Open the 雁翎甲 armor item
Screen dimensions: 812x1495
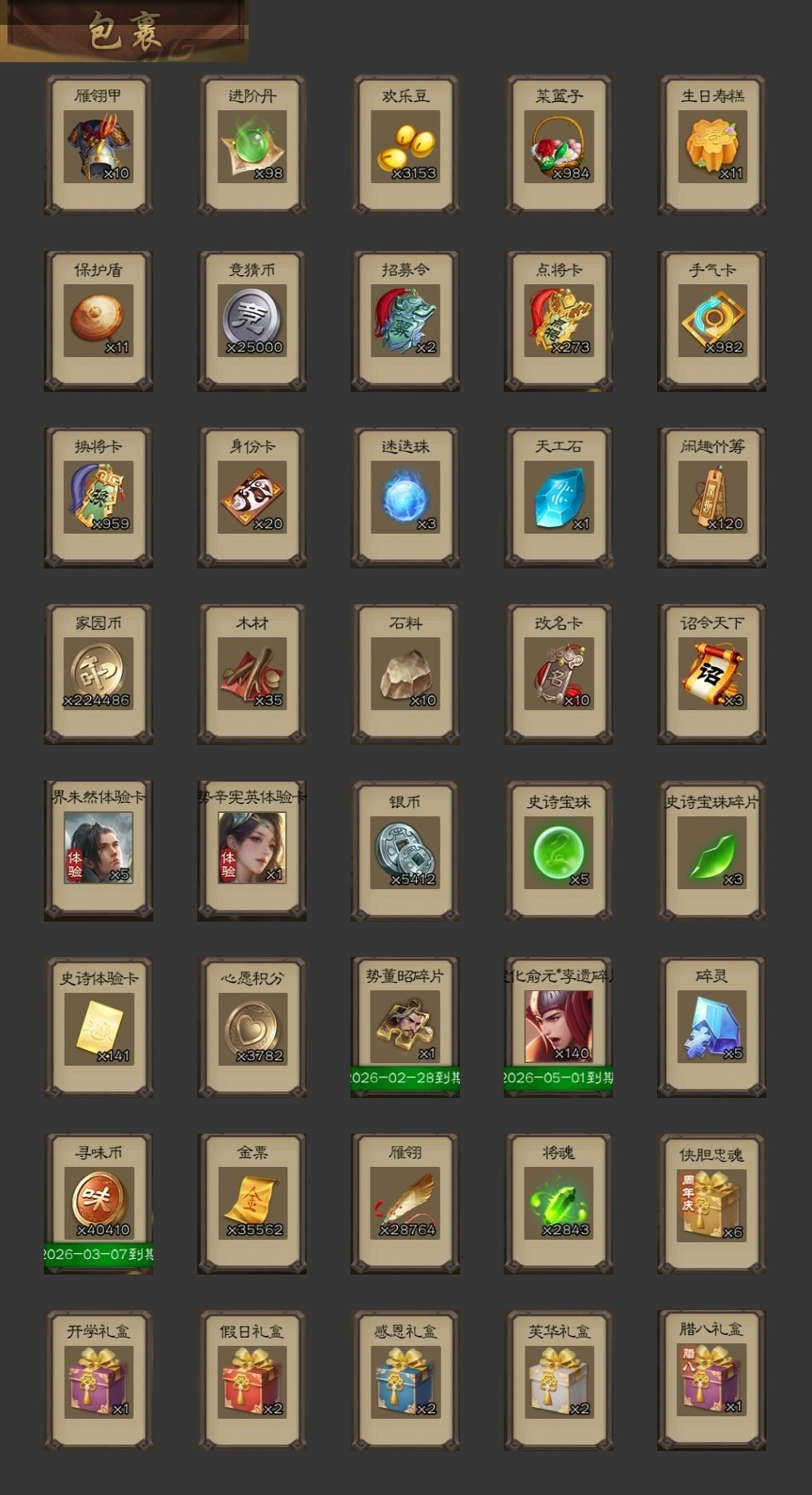click(x=99, y=147)
